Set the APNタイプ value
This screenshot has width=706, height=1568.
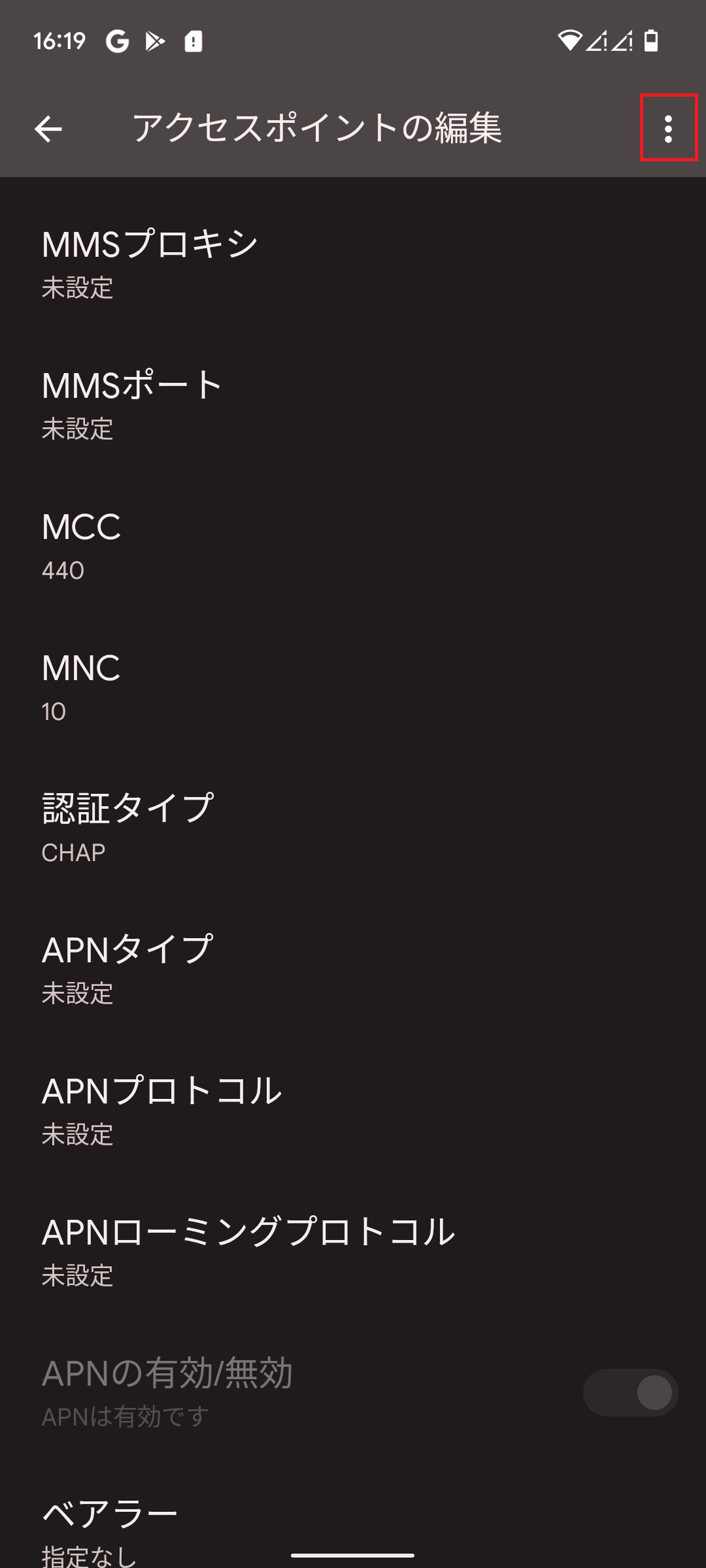tap(353, 970)
